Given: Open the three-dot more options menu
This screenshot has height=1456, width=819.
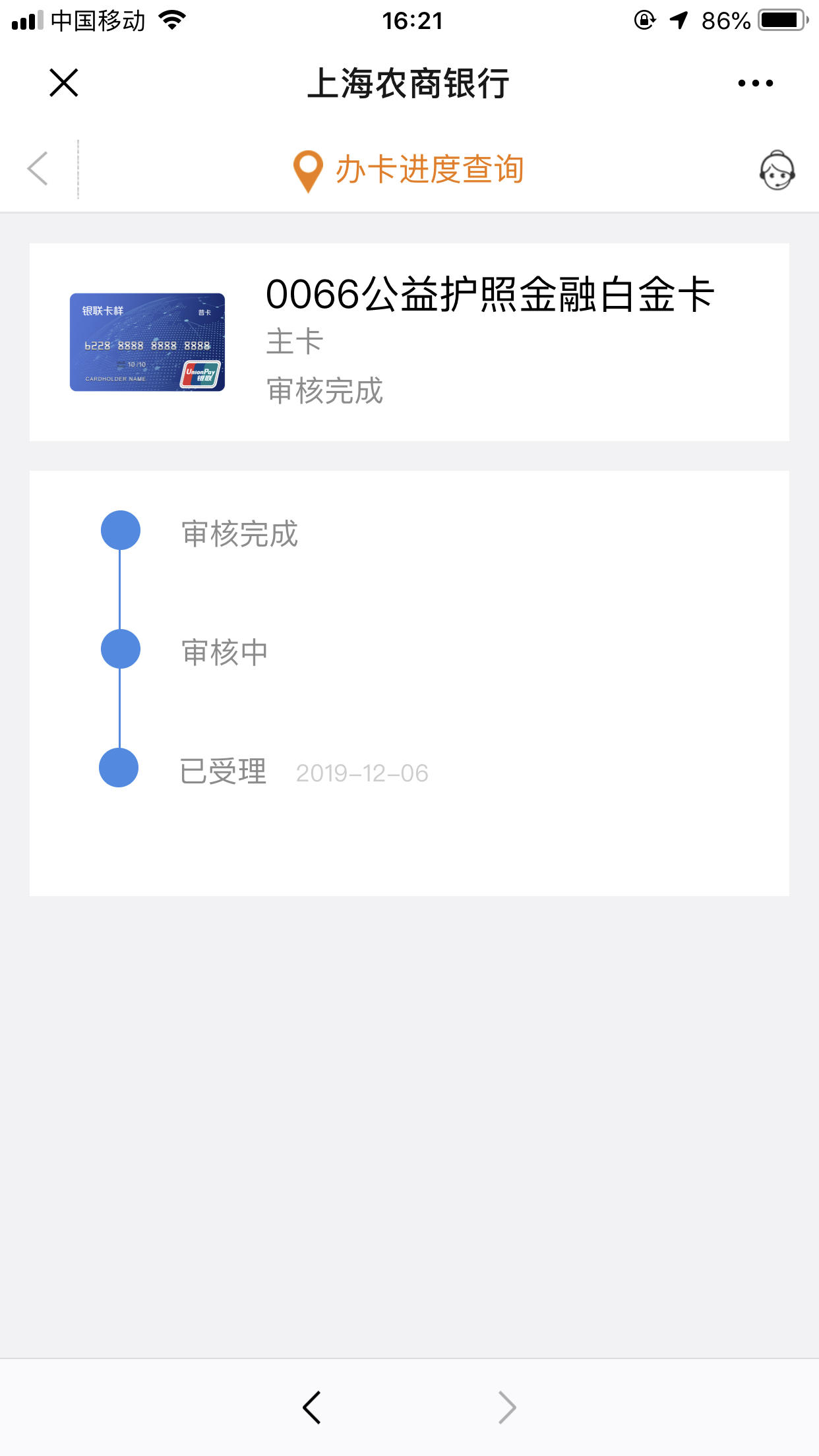Looking at the screenshot, I should [x=756, y=83].
